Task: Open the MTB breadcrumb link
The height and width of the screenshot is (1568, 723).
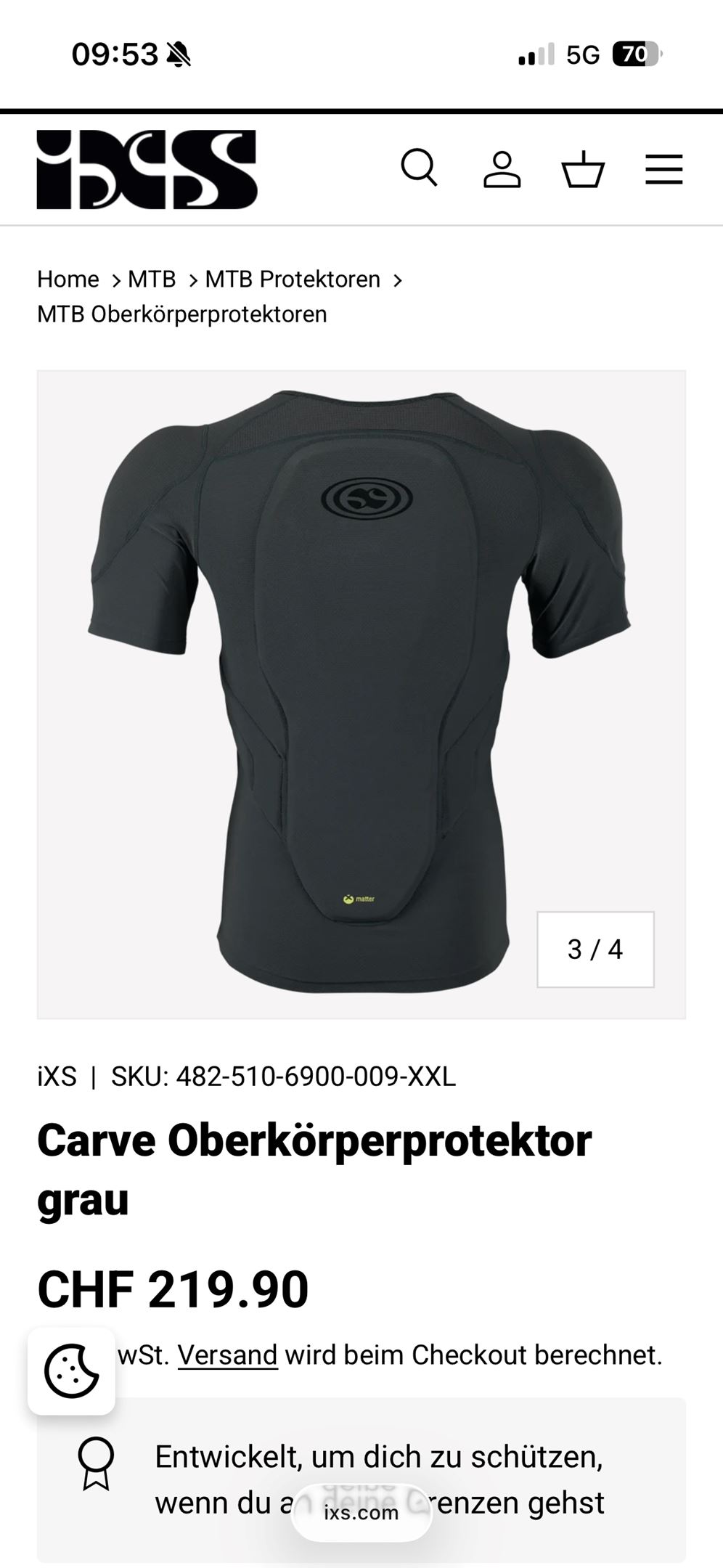Action: [152, 279]
